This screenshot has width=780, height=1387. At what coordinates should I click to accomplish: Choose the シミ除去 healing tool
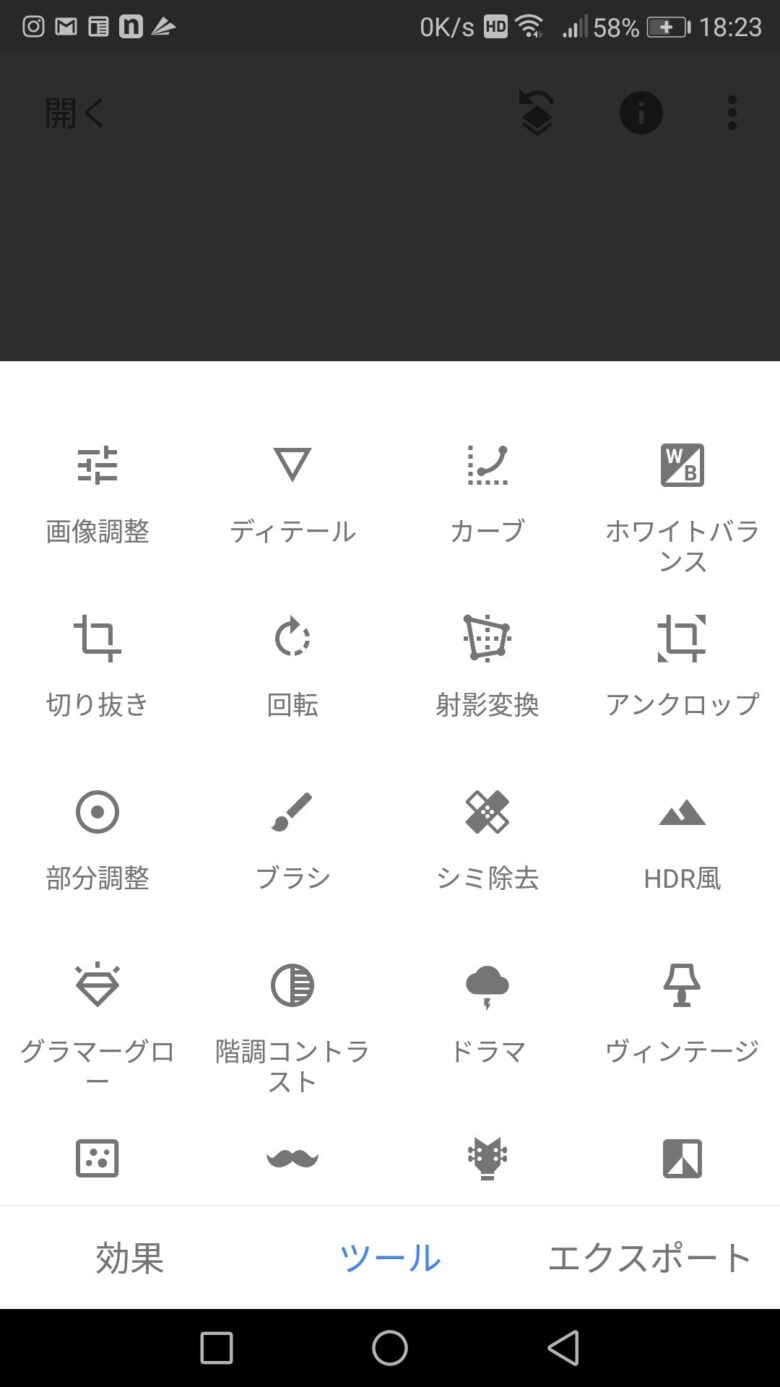[x=487, y=841]
